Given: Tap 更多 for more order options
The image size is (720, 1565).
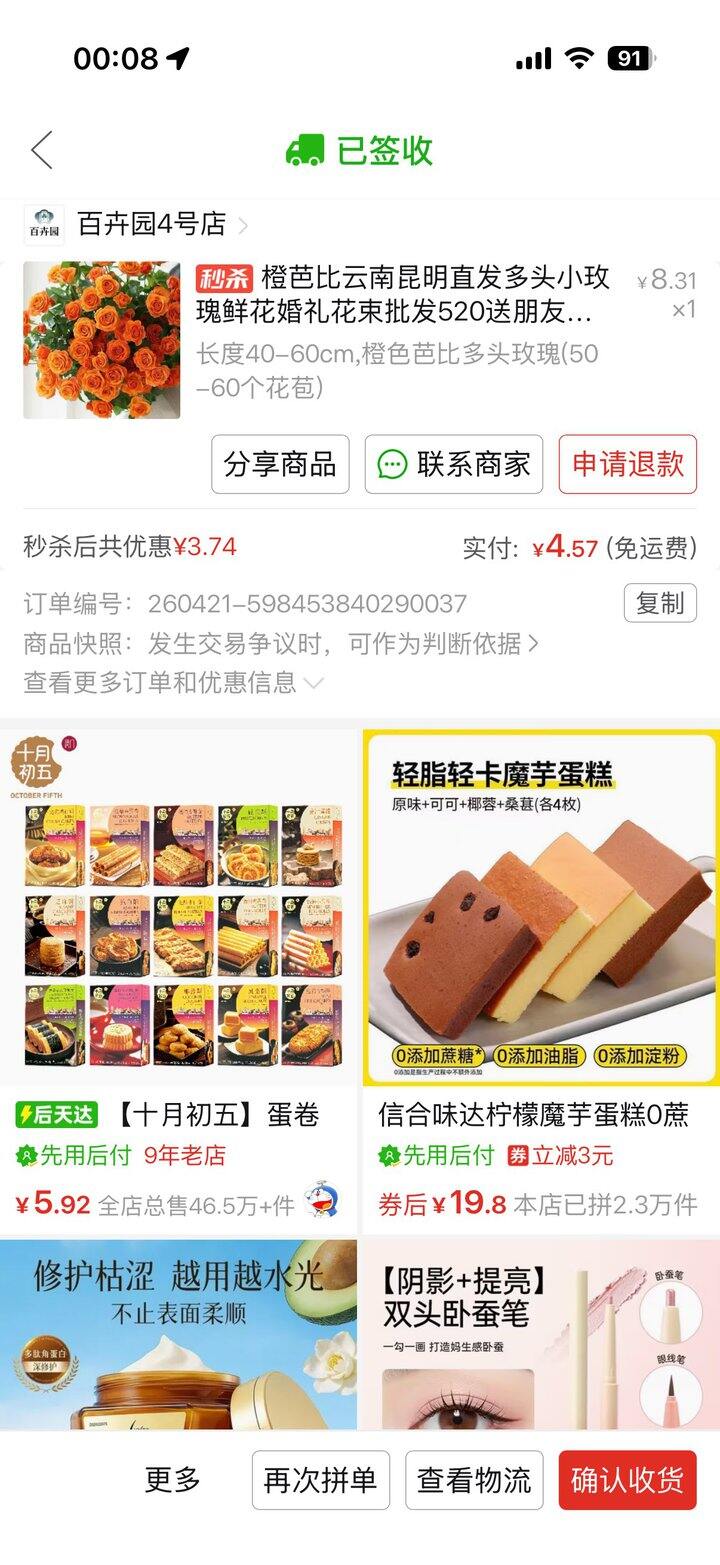Looking at the screenshot, I should pos(172,1480).
